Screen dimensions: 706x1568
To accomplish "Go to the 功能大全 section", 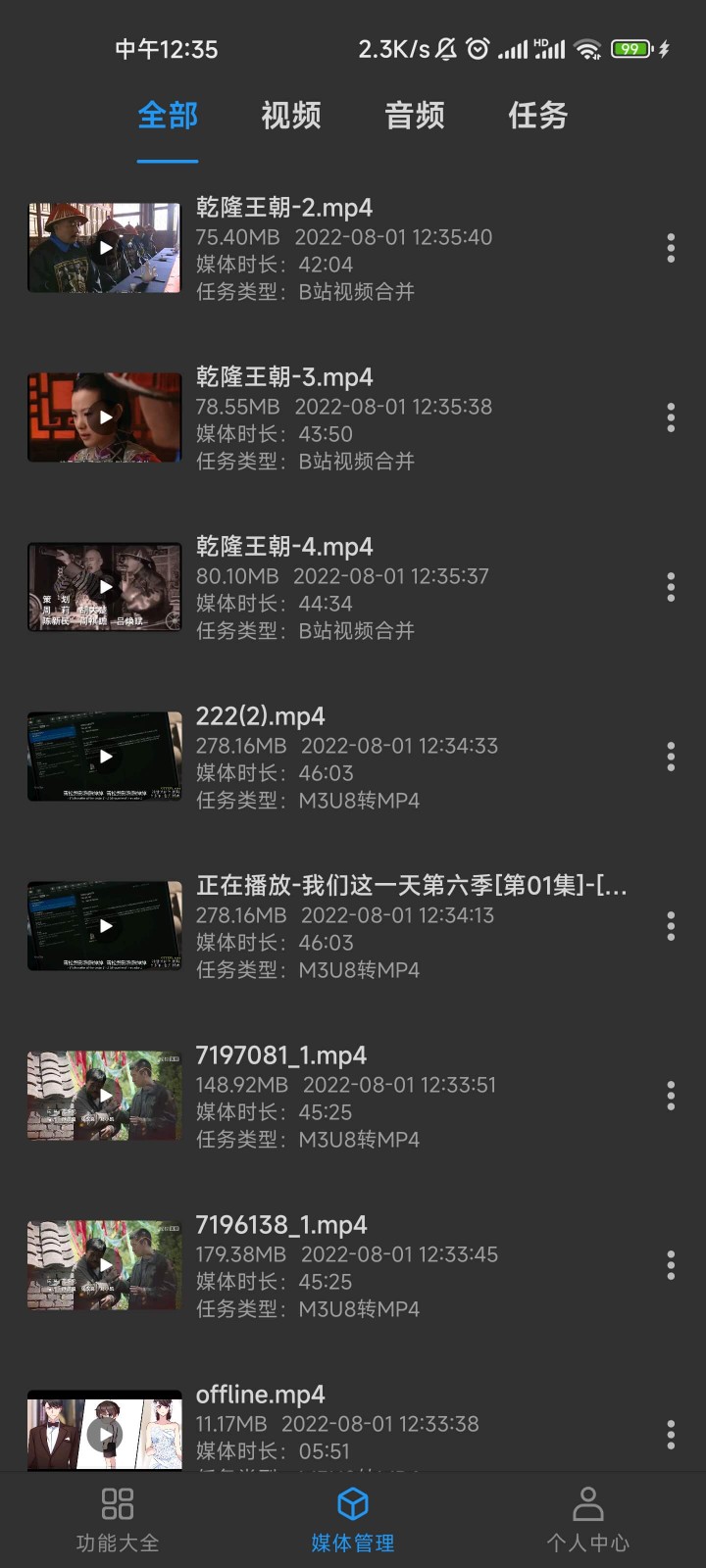I will click(x=118, y=1520).
